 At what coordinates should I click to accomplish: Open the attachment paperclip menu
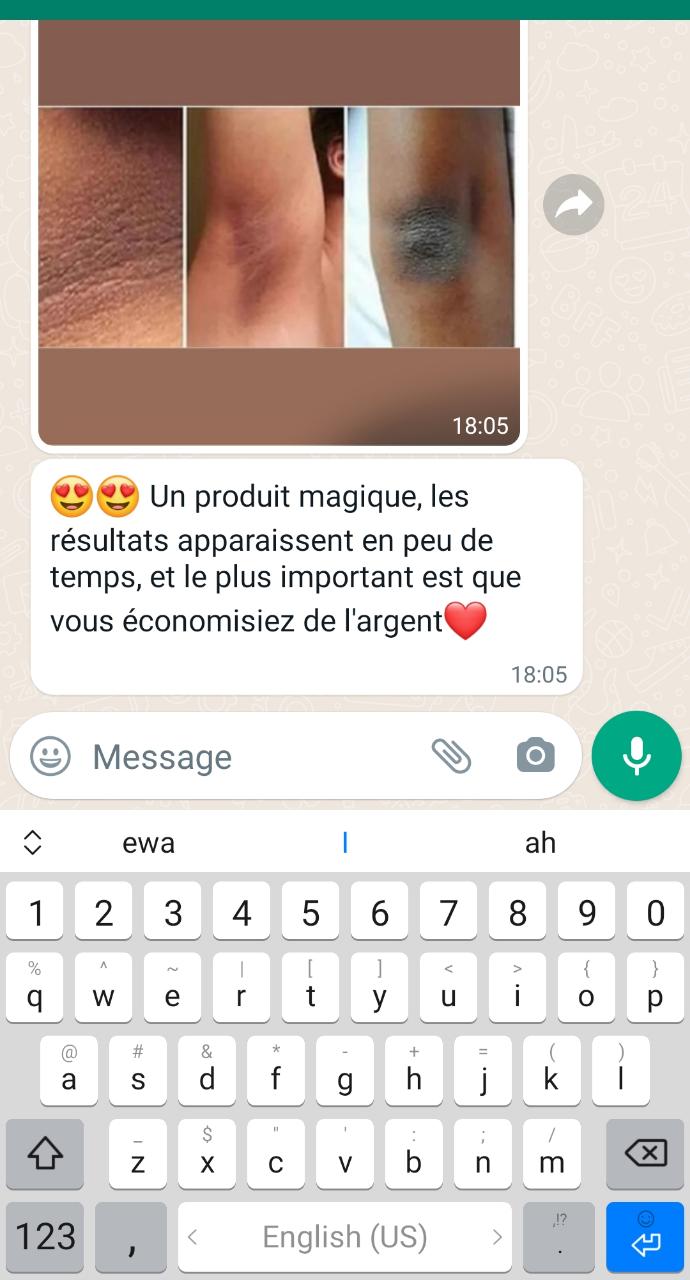(452, 756)
